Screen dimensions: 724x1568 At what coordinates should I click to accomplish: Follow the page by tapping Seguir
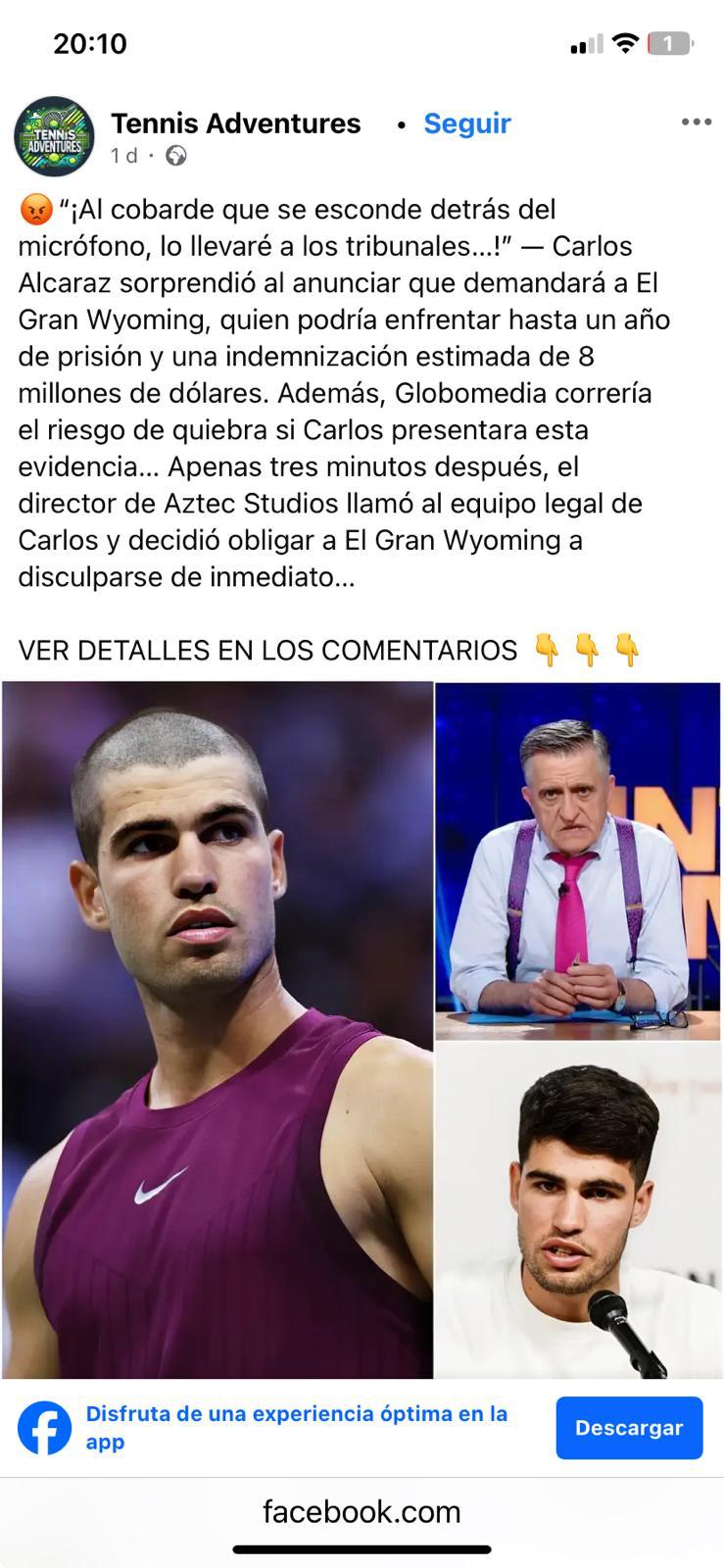click(467, 123)
